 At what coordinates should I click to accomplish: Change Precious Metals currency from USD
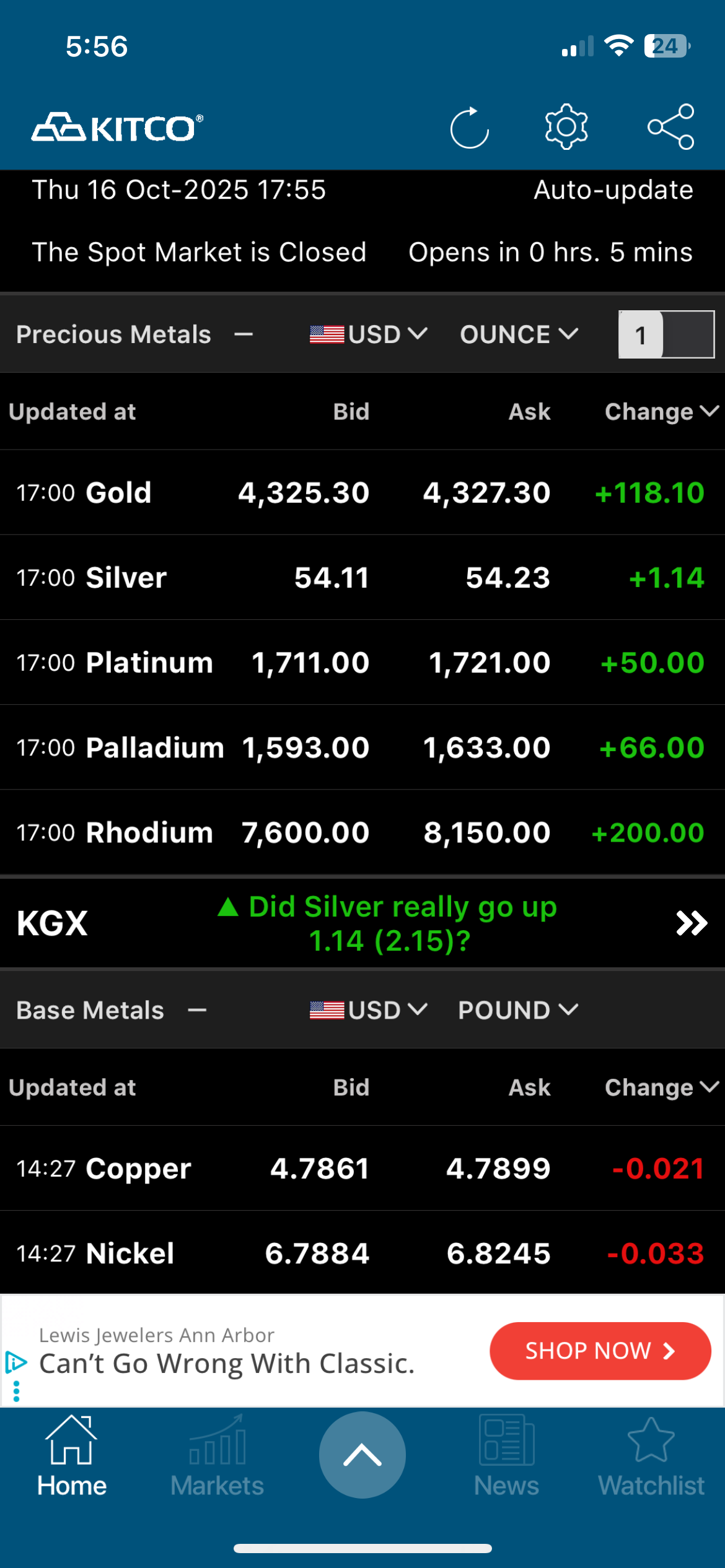click(x=369, y=334)
